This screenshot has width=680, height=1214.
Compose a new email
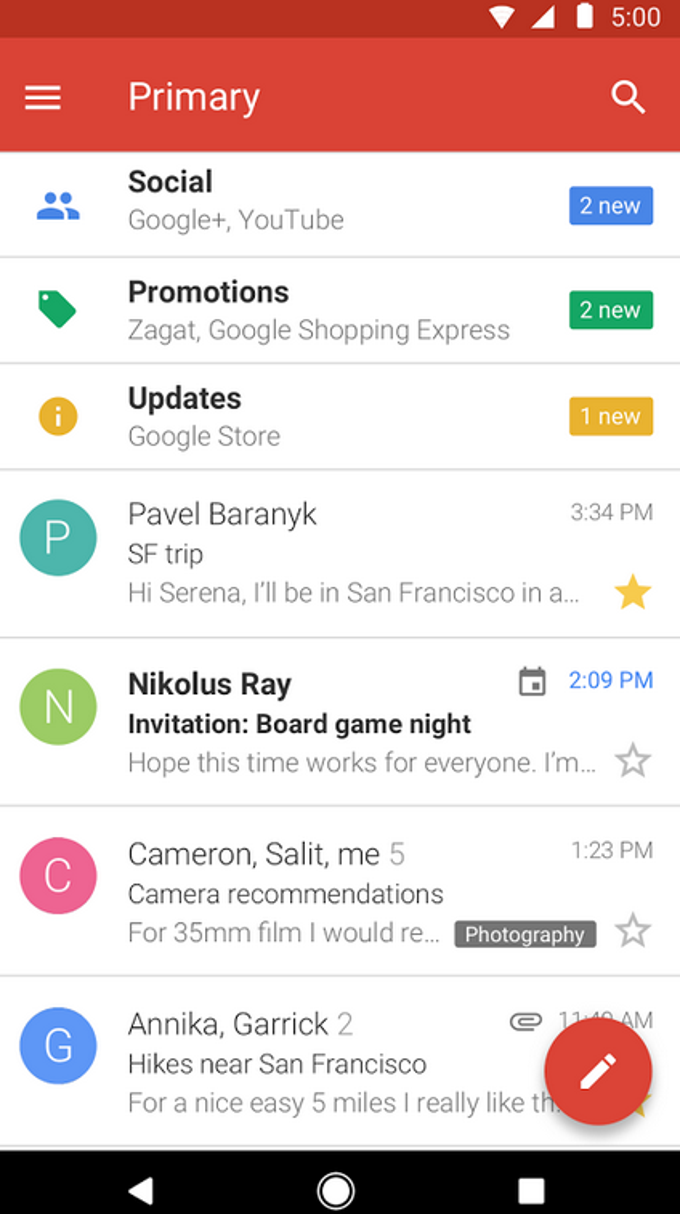pos(598,1072)
